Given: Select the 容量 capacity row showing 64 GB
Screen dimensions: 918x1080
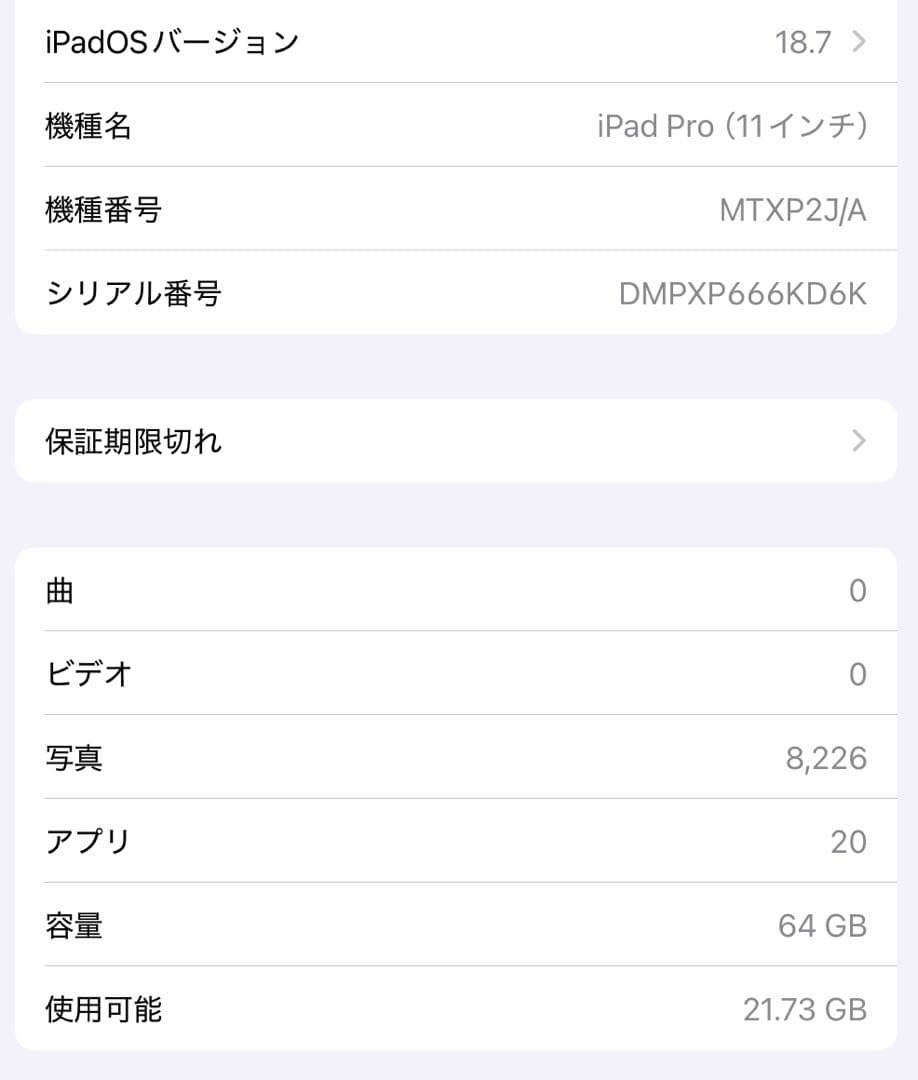Looking at the screenshot, I should point(459,926).
